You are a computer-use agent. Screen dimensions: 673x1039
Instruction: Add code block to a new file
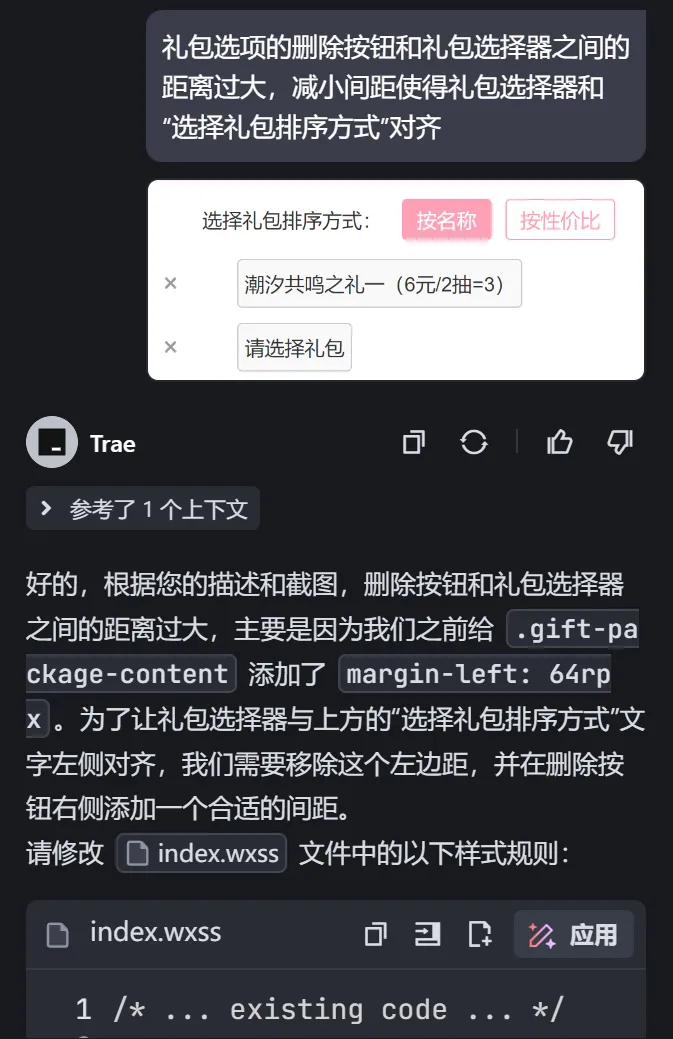point(480,935)
